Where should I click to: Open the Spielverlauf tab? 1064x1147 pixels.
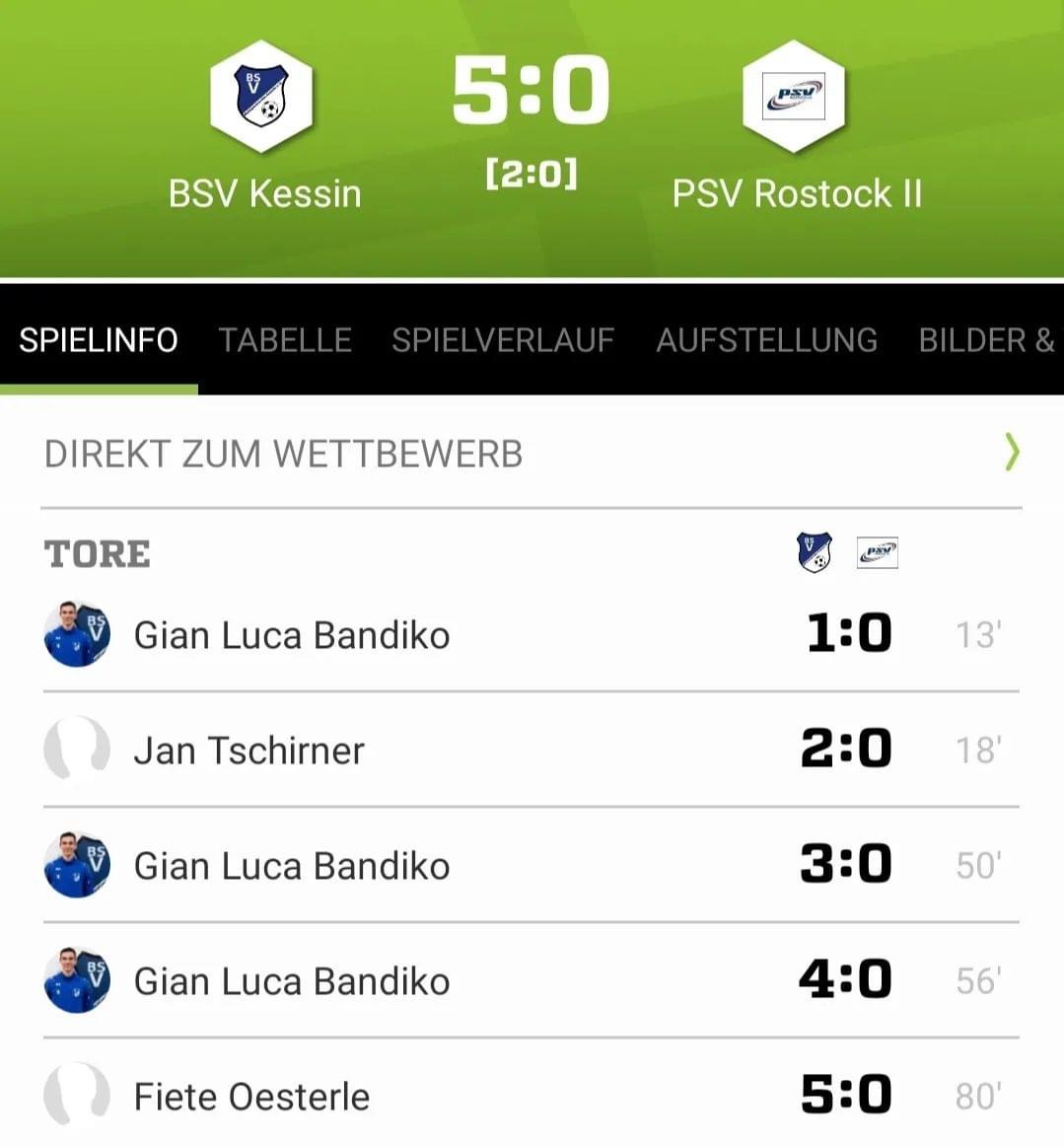point(503,340)
